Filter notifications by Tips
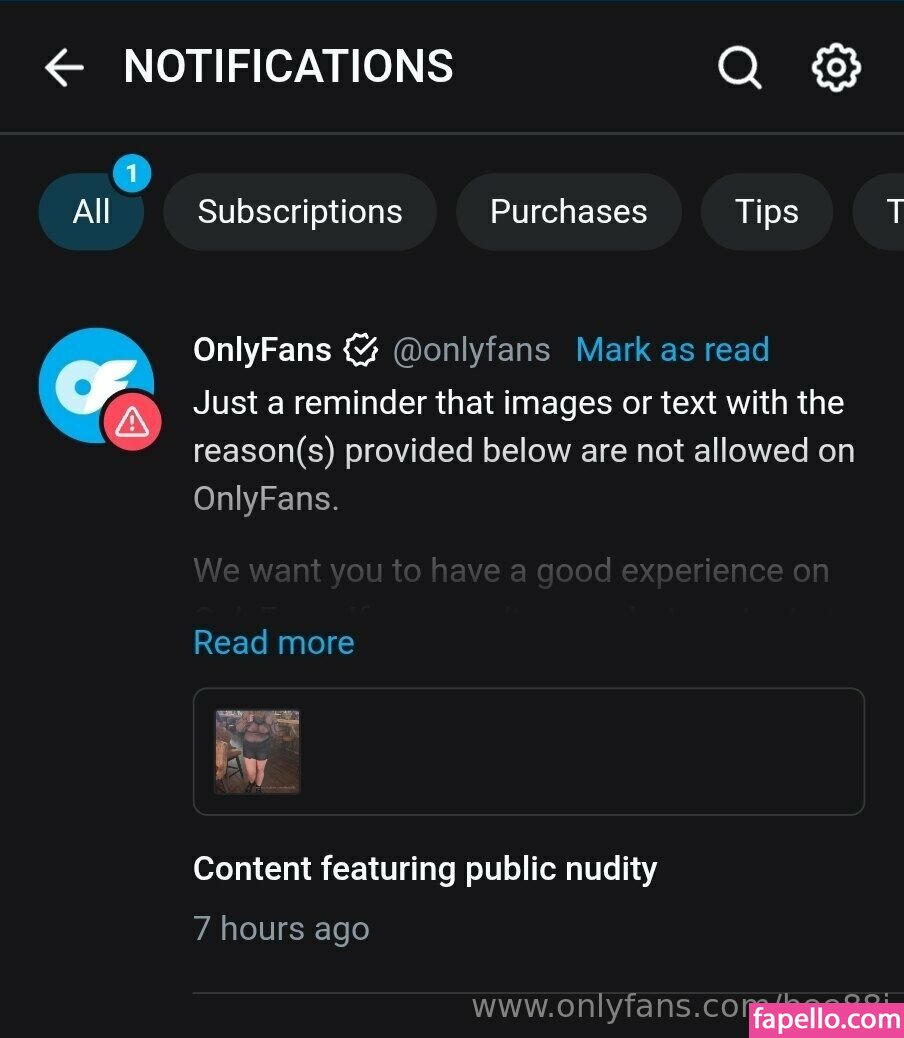The height and width of the screenshot is (1038, 904). tap(766, 212)
